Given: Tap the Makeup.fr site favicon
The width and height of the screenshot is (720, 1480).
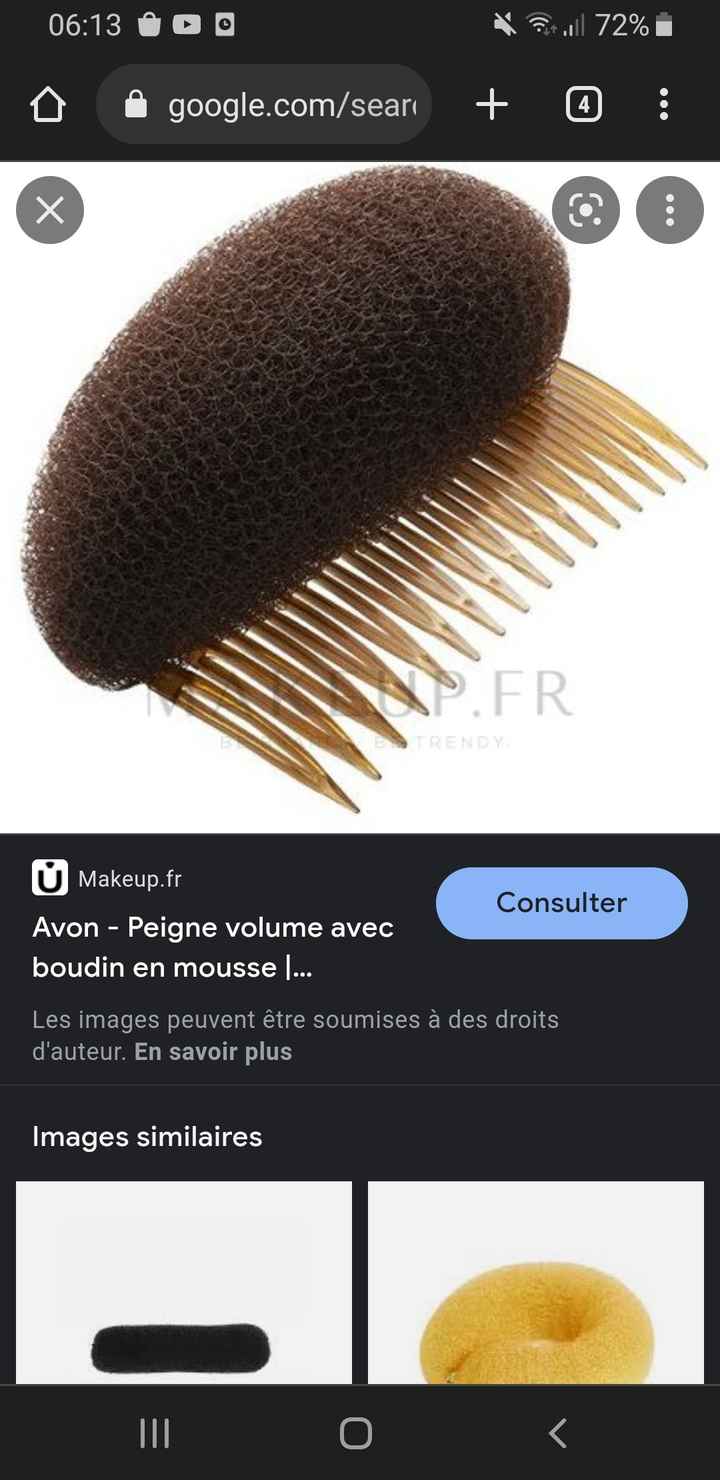Looking at the screenshot, I should tap(48, 879).
